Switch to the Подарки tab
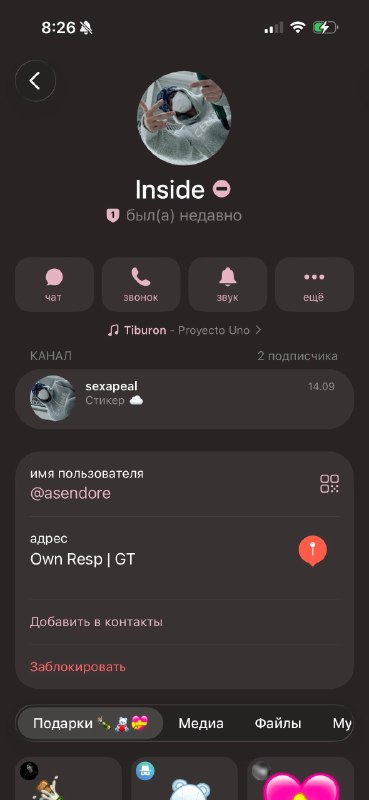Screen dimensions: 369x800 (90, 723)
